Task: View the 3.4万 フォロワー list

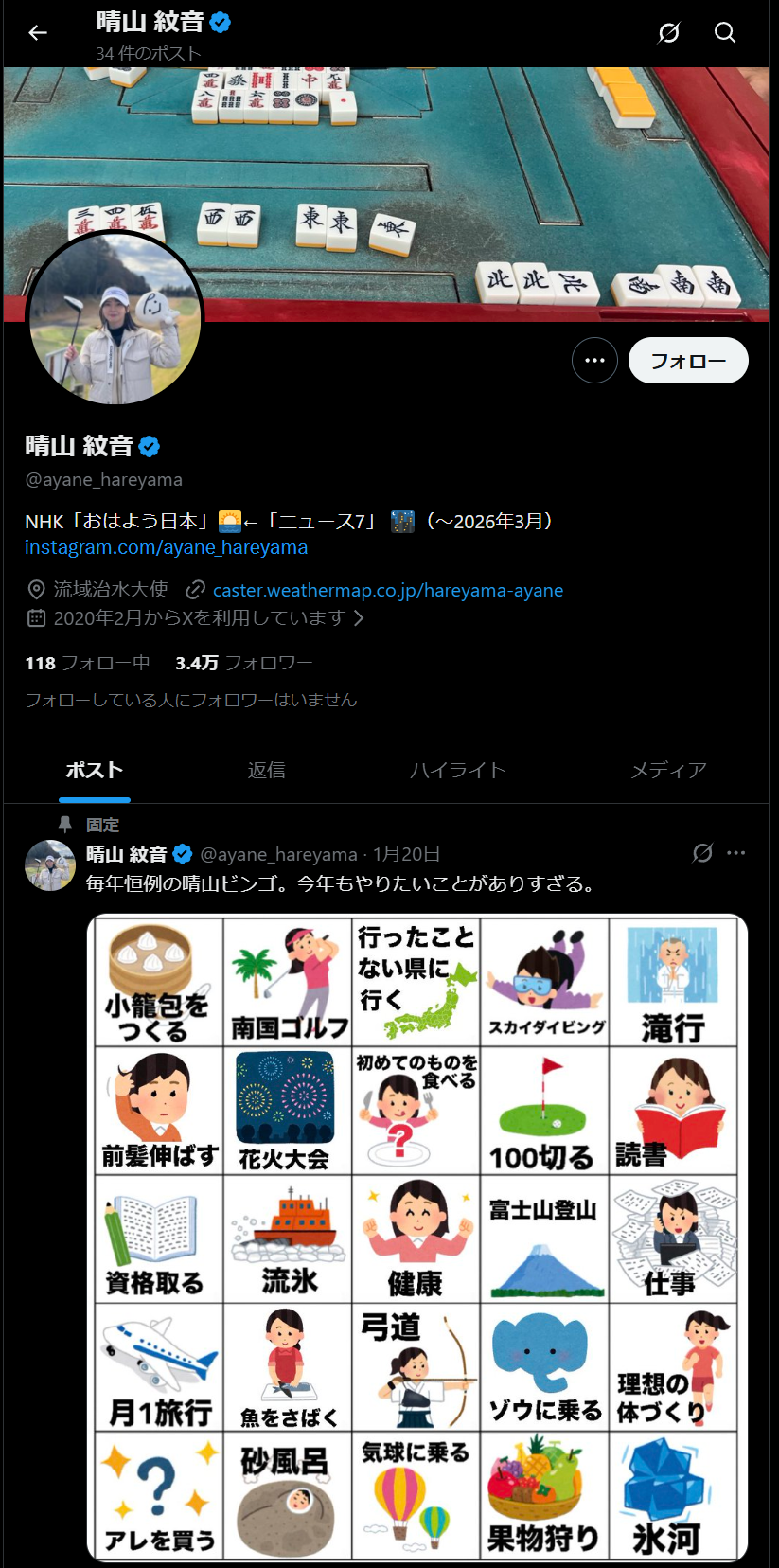Action: [243, 663]
